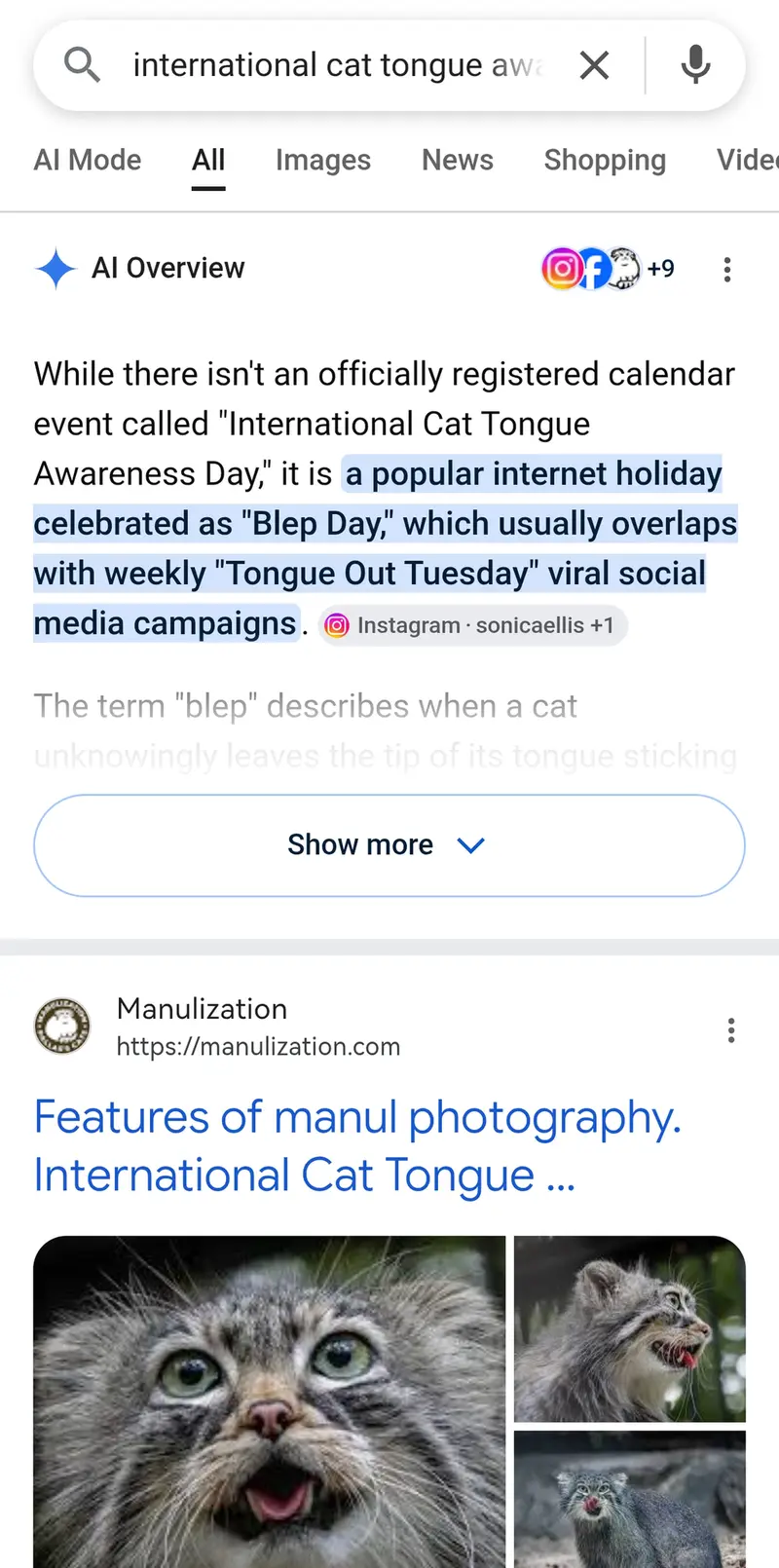Open the AI Overview overflow menu

[x=727, y=270]
